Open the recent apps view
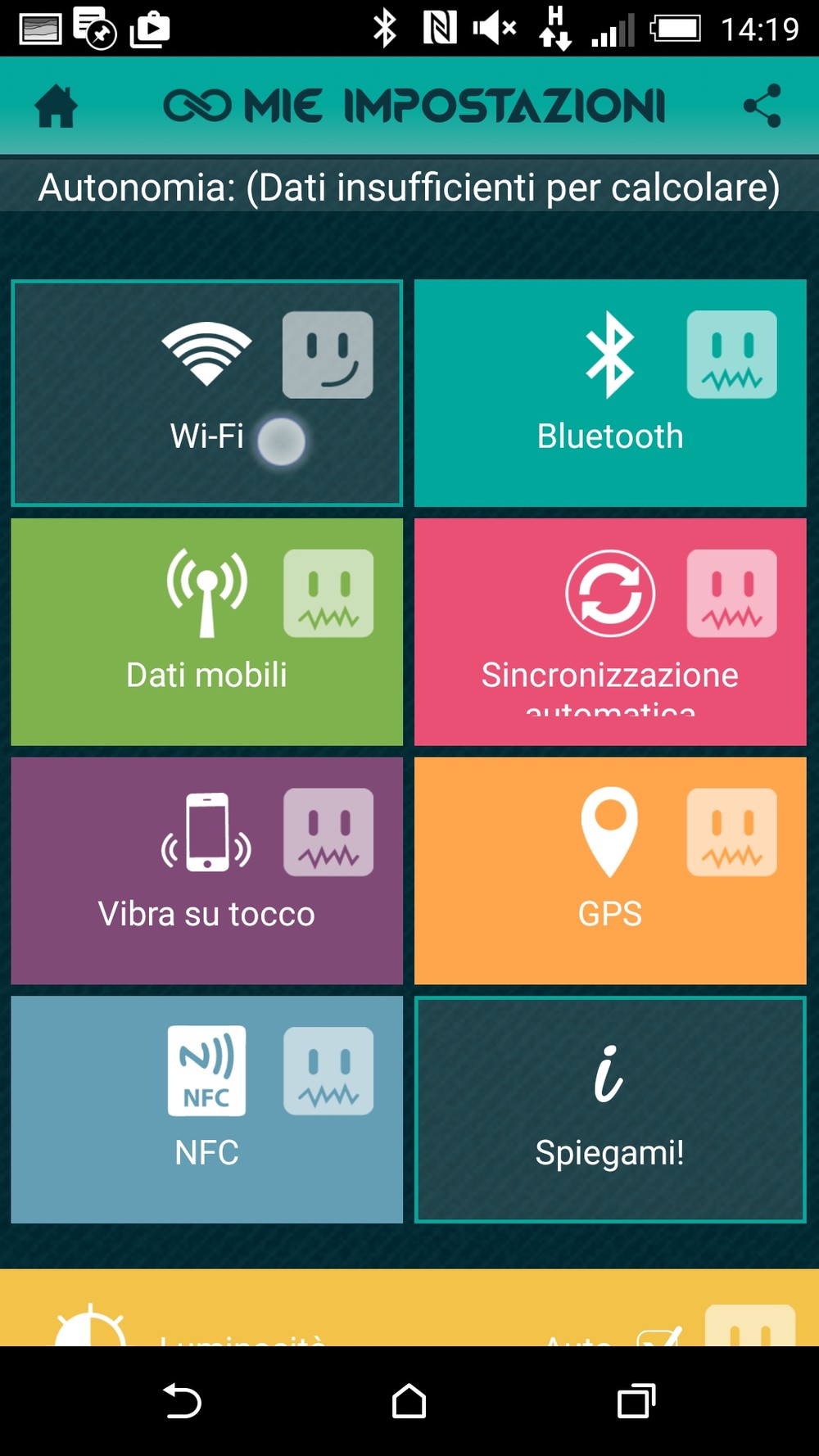This screenshot has height=1456, width=819. click(636, 1400)
